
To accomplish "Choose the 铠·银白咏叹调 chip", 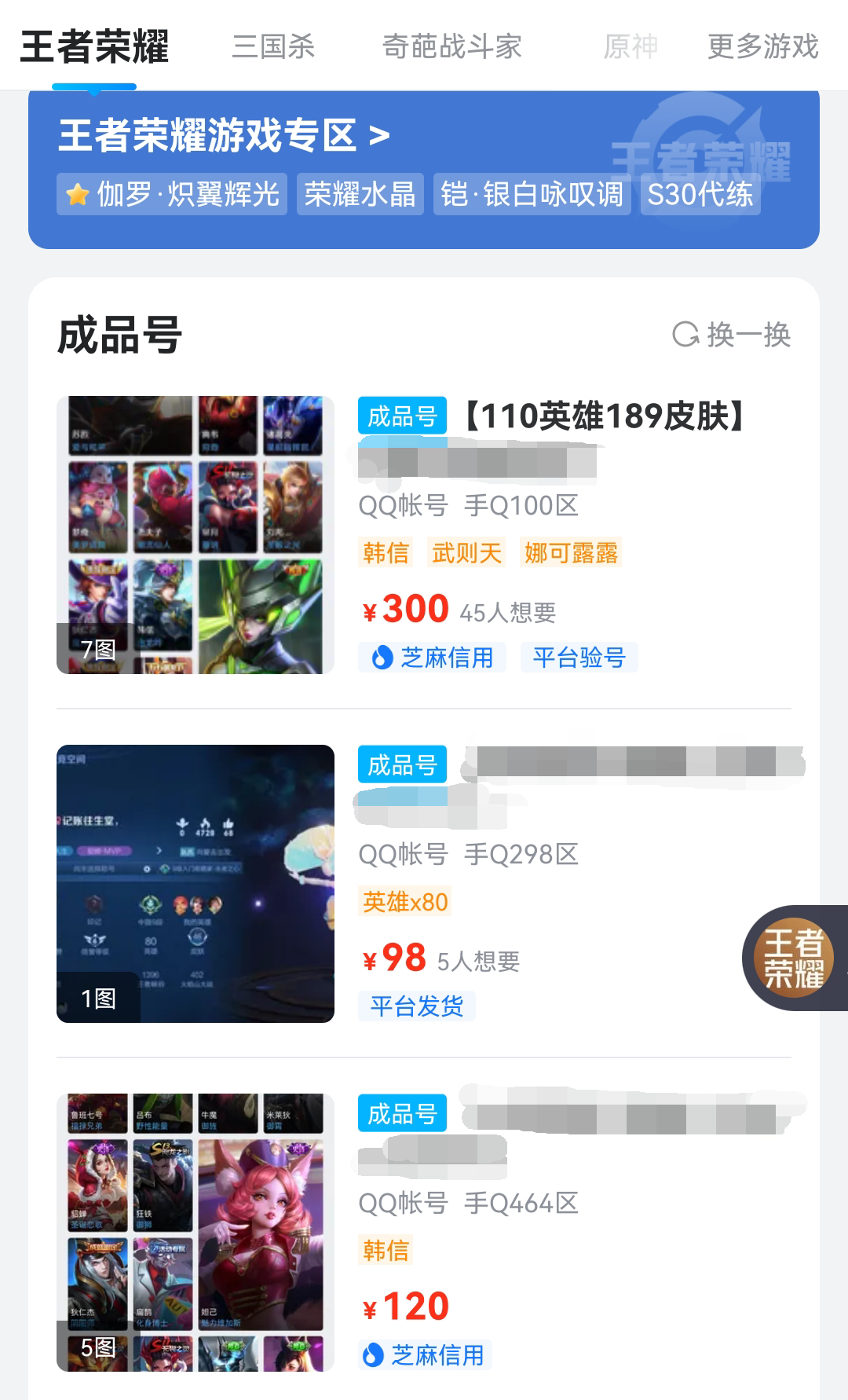I will tap(532, 194).
